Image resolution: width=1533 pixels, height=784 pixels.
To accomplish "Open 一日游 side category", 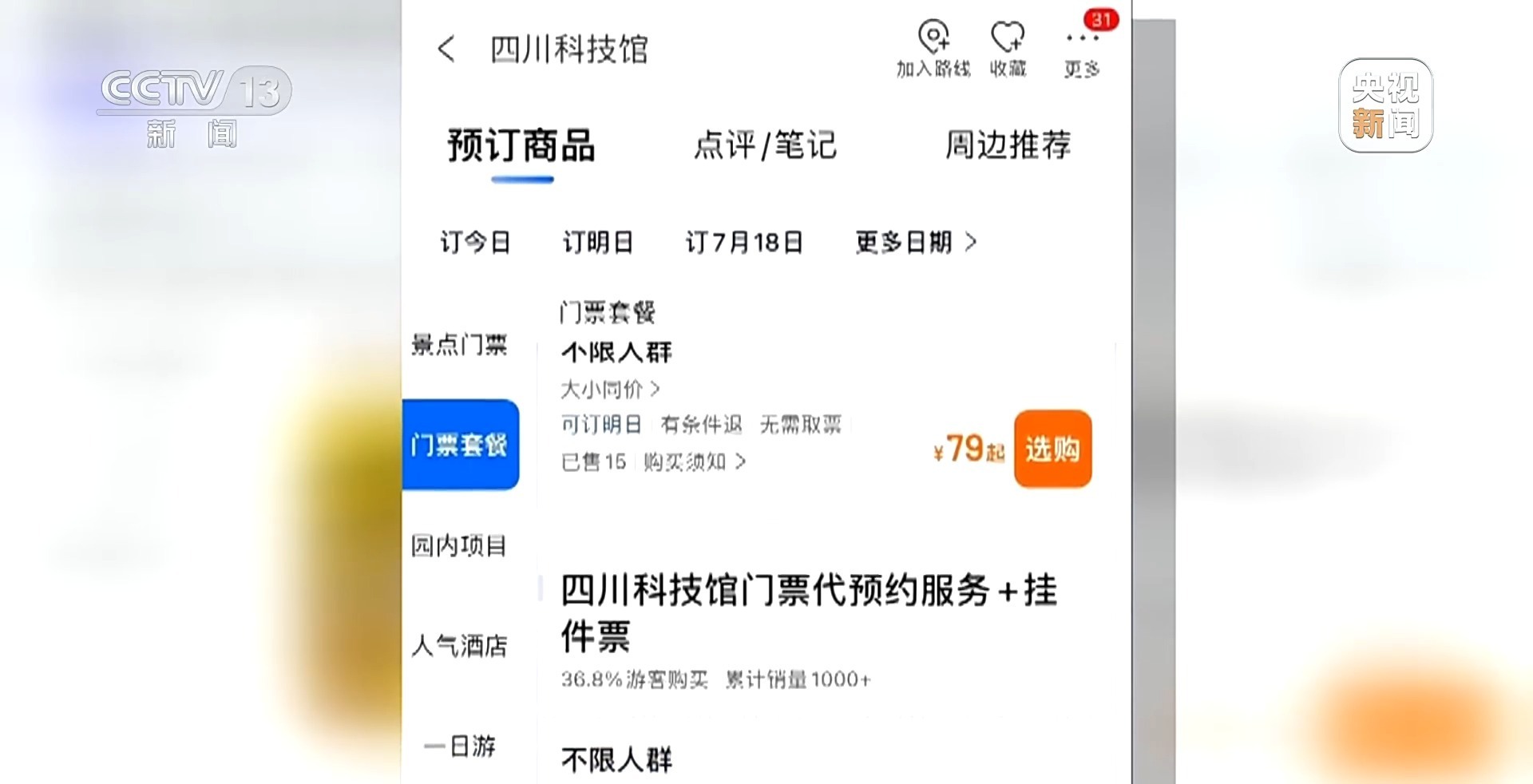I will 460,746.
